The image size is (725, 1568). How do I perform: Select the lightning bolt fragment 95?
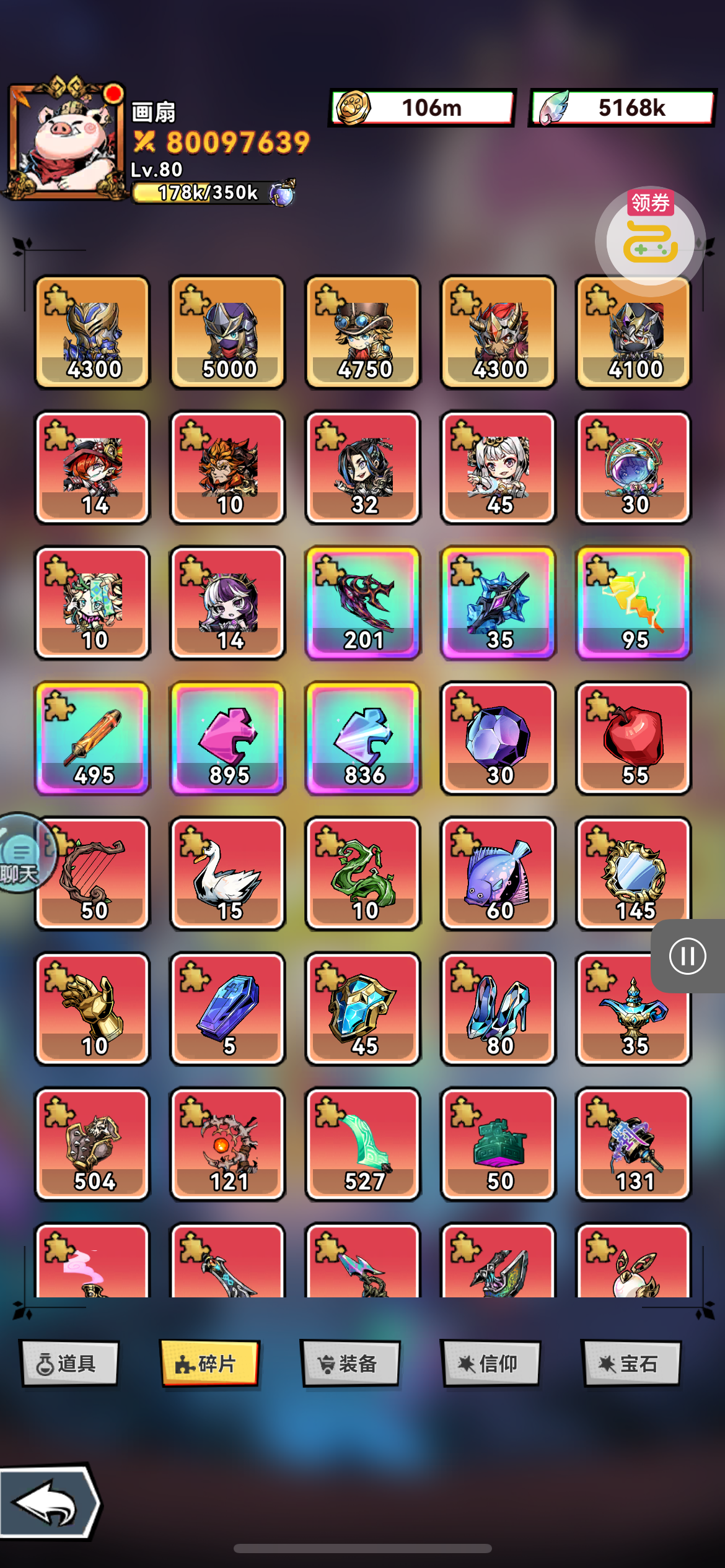point(633,603)
